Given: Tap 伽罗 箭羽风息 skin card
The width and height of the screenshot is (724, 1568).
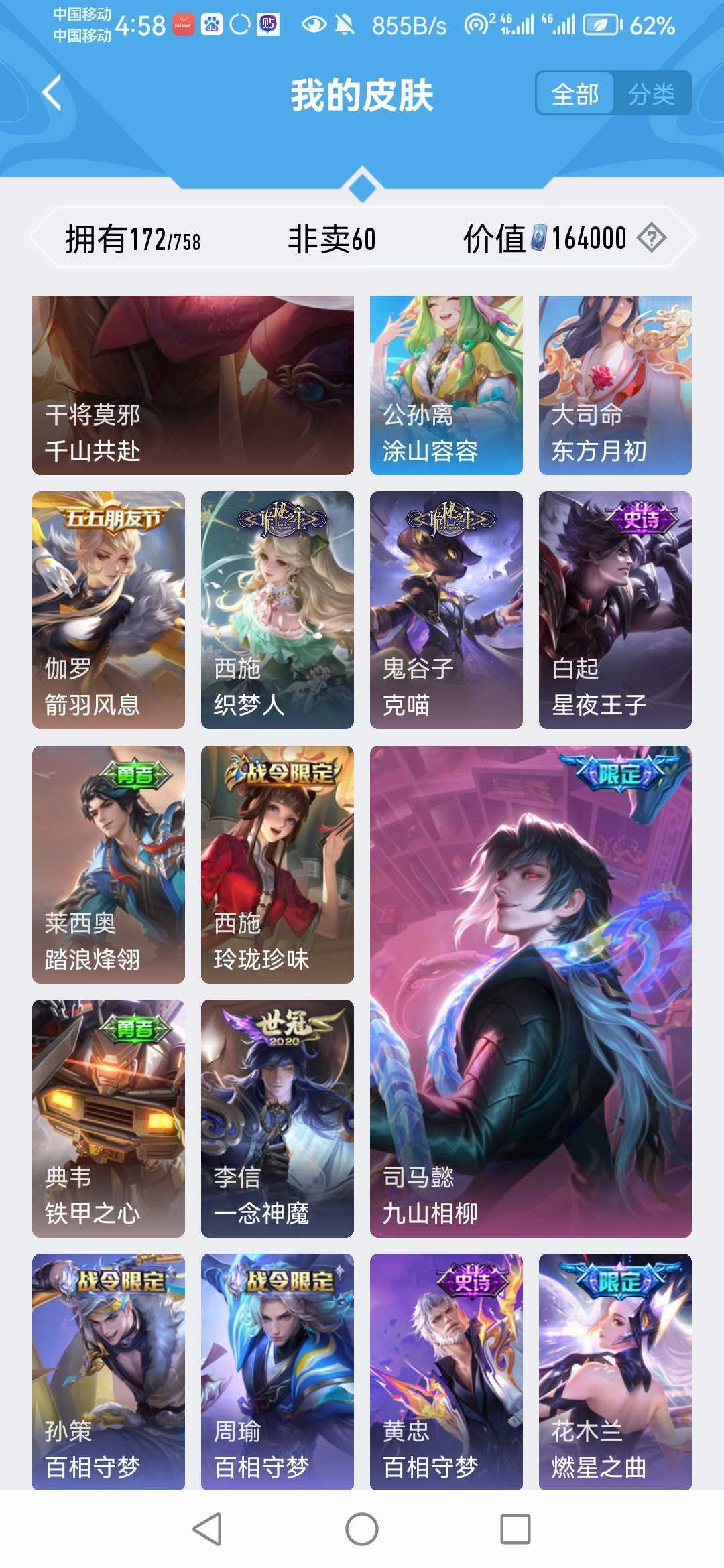Looking at the screenshot, I should 109,610.
